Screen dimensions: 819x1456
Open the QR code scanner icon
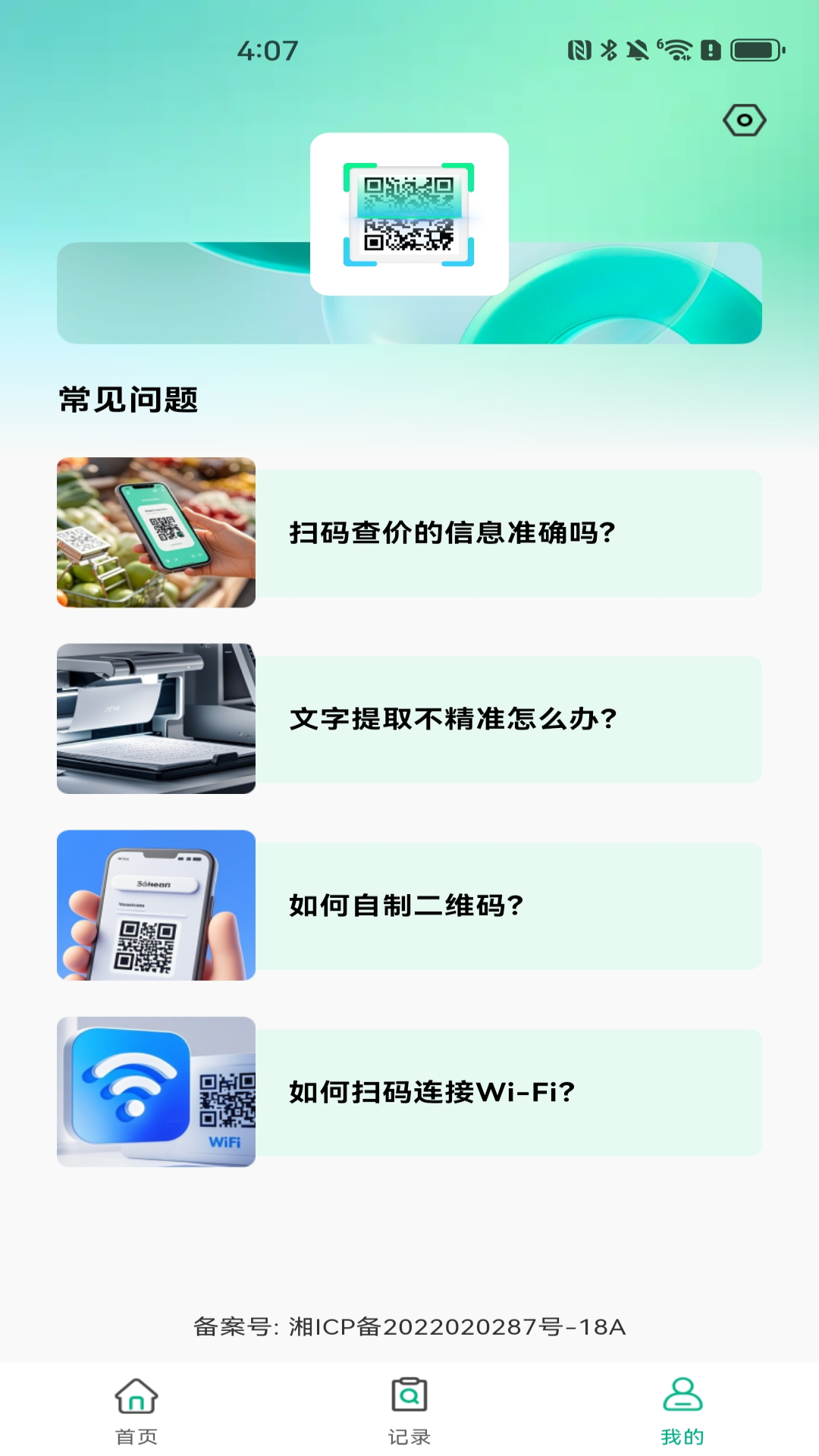coord(409,213)
